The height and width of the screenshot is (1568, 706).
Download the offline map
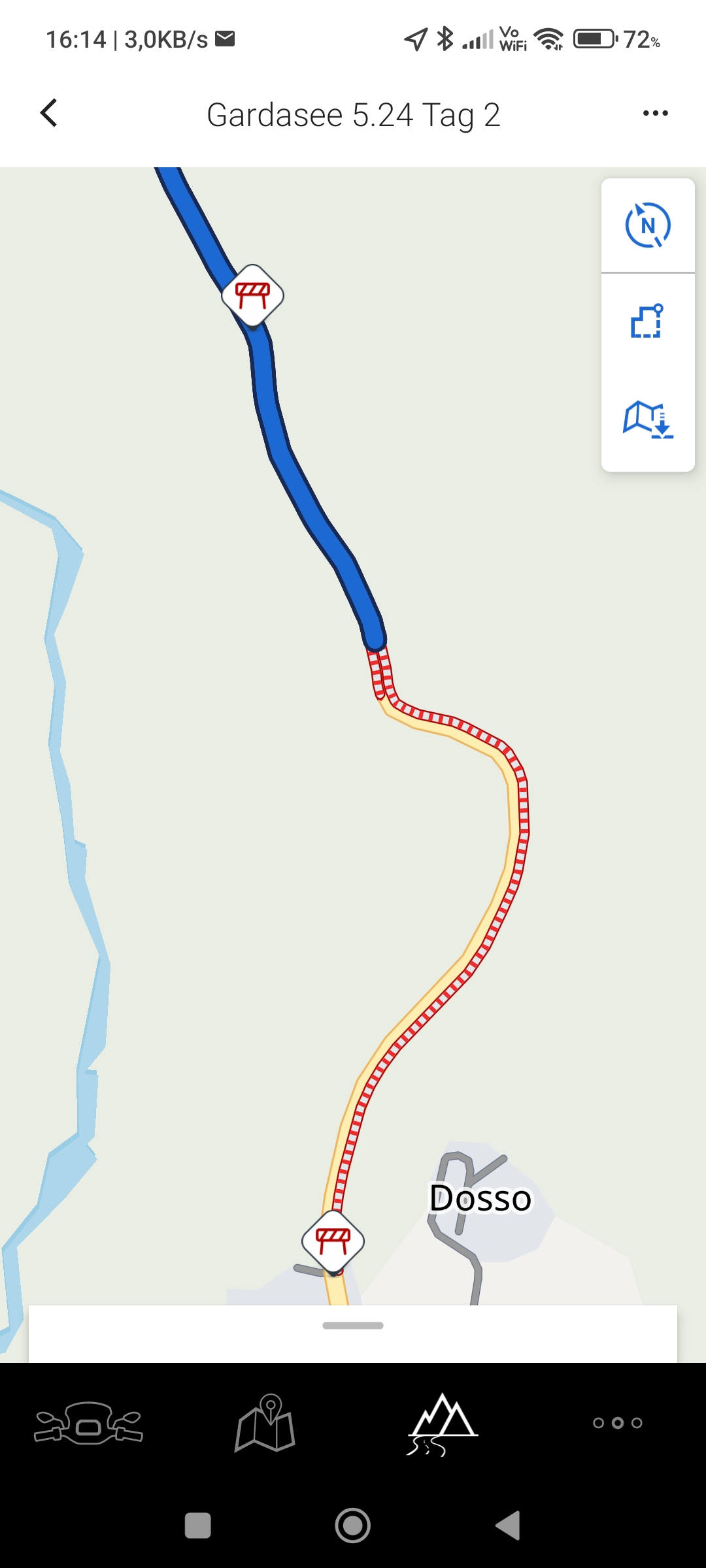coord(647,419)
